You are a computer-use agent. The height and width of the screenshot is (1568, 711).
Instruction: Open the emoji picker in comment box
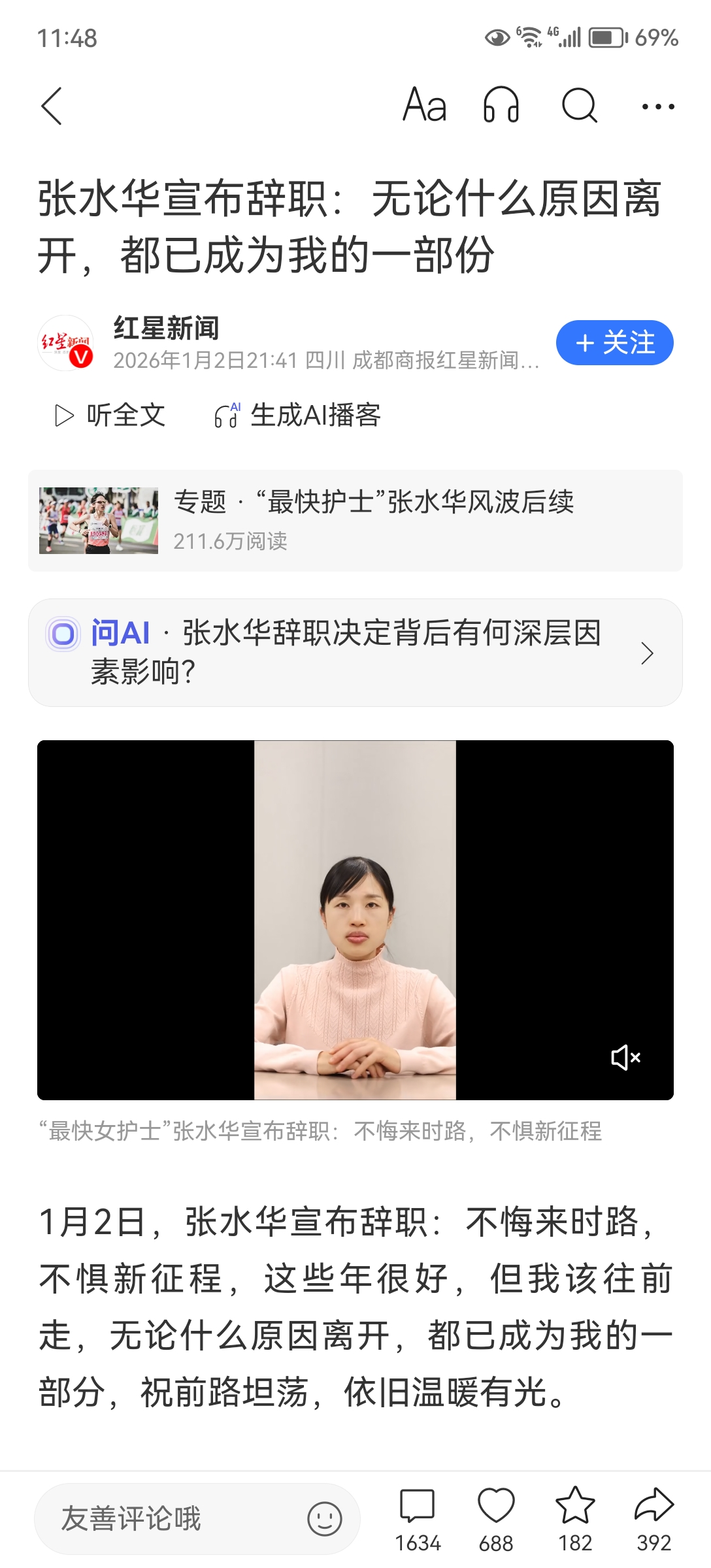pos(325,1518)
